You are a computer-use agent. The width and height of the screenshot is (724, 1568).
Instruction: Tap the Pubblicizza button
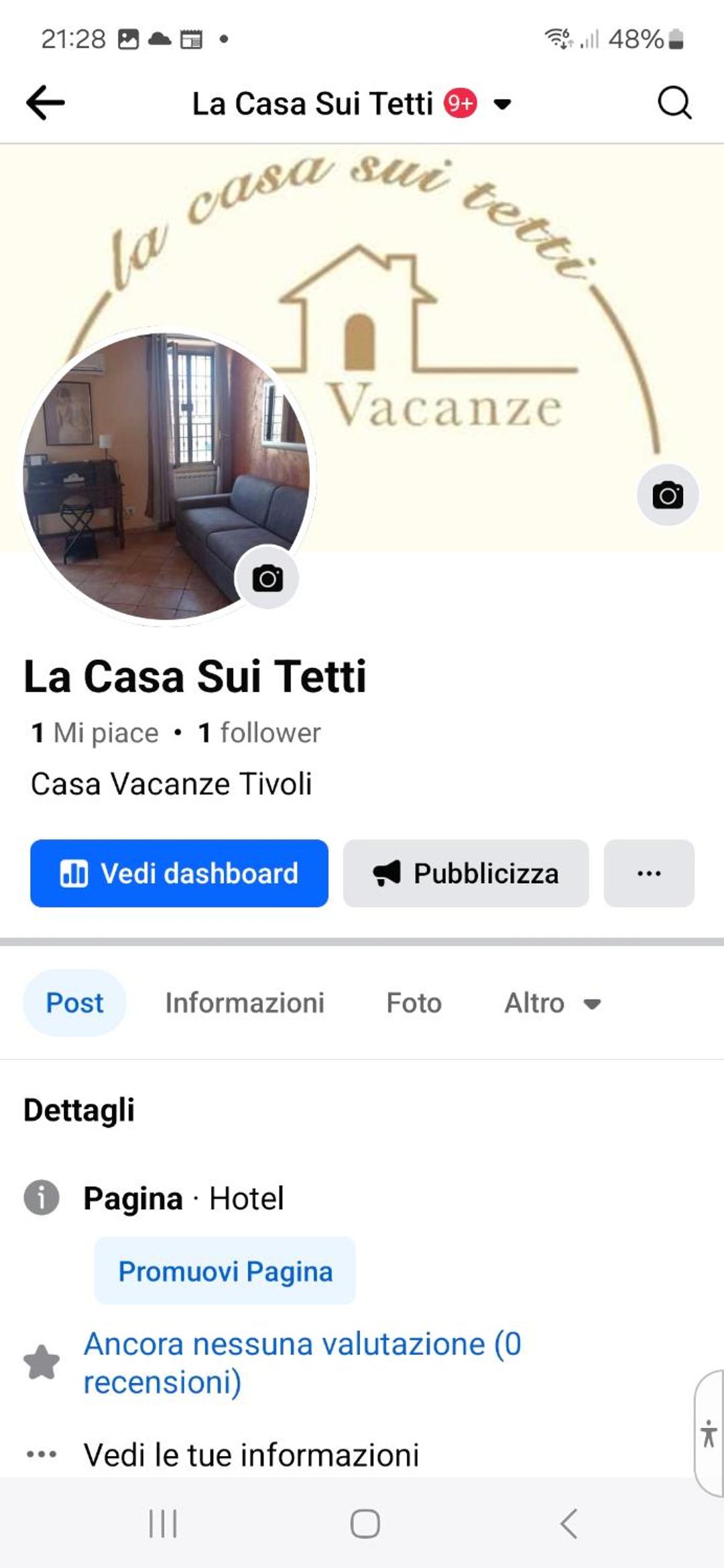click(x=466, y=873)
